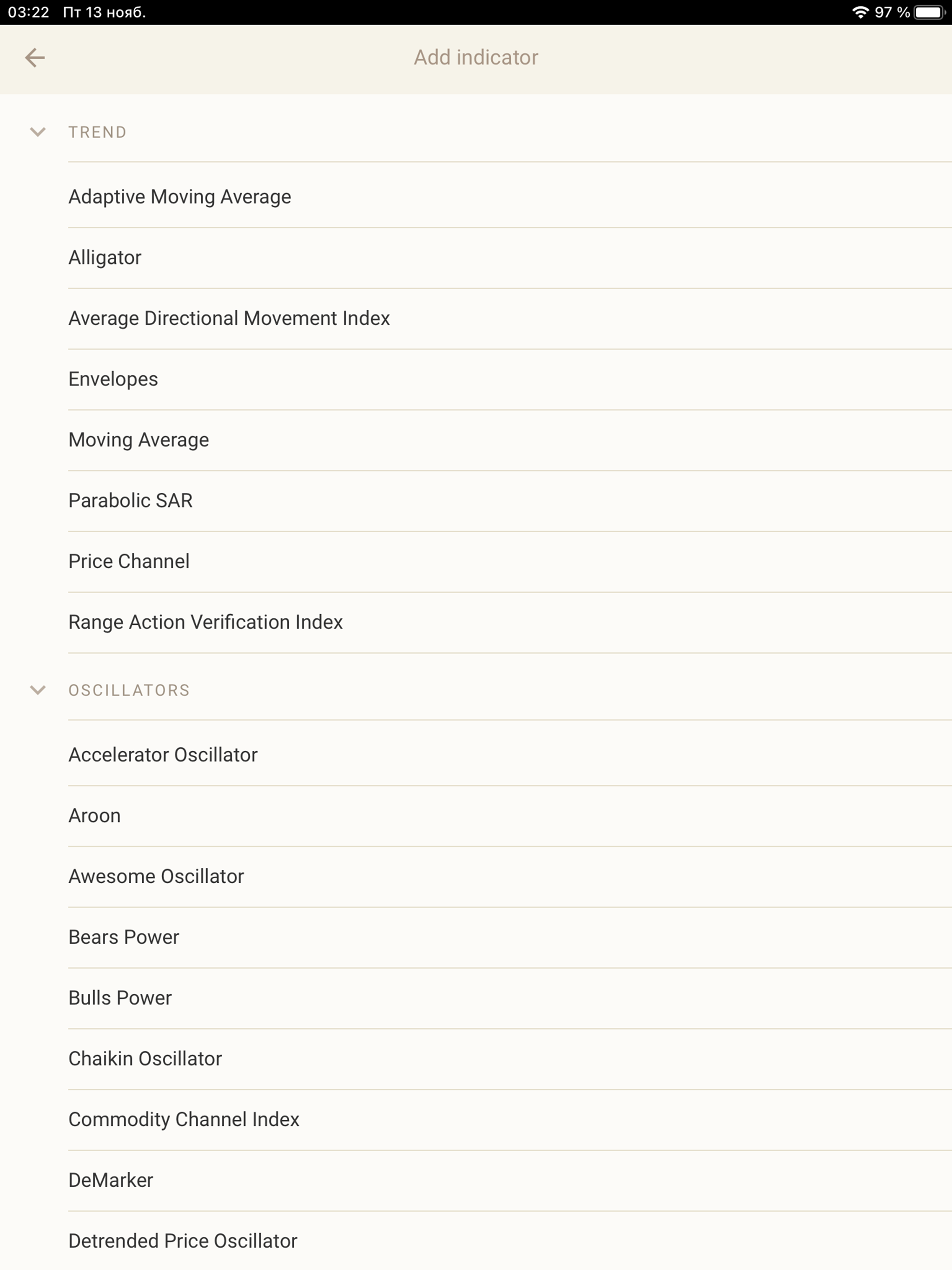The height and width of the screenshot is (1270, 952).
Task: Select the Chaikin Oscillator
Action: [145, 1058]
